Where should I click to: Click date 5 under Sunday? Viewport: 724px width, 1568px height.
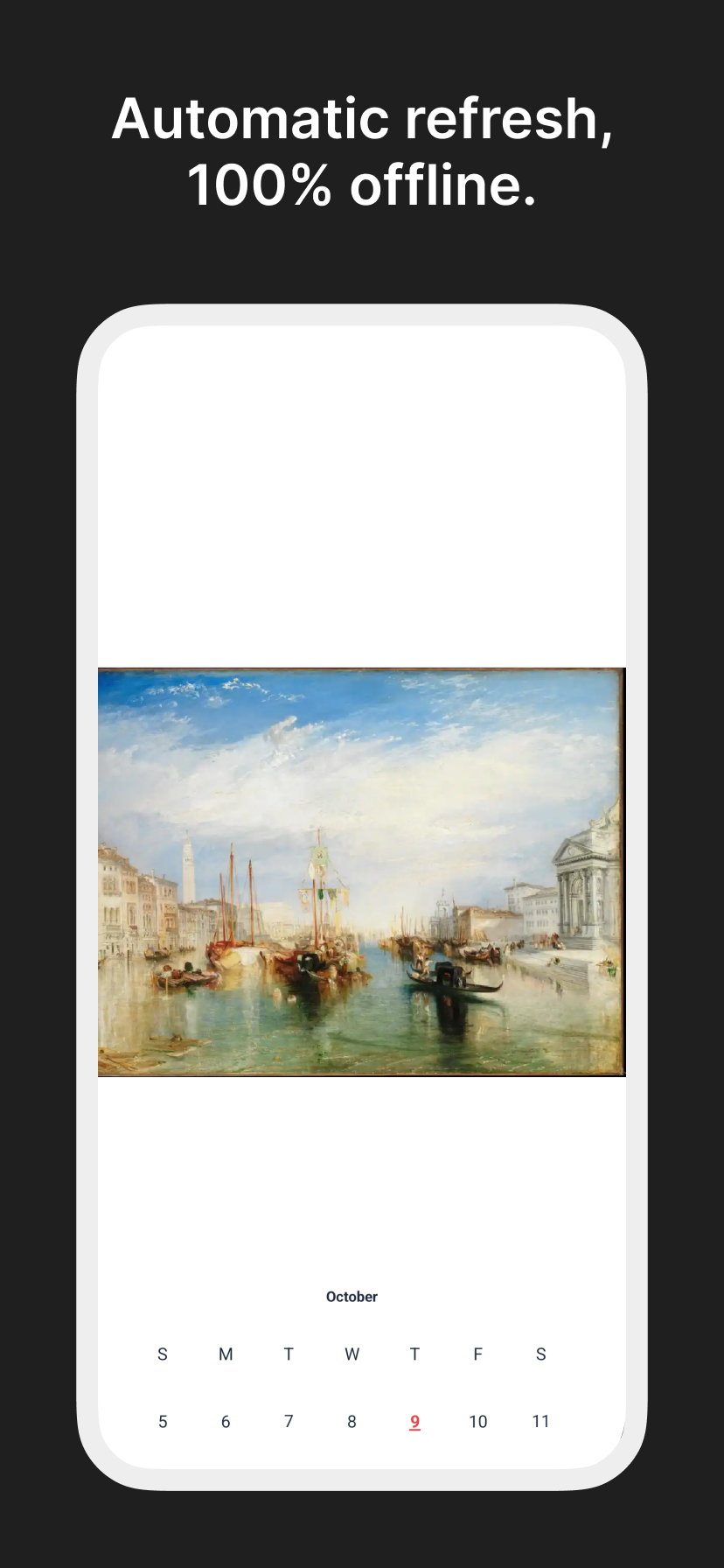tap(163, 1421)
